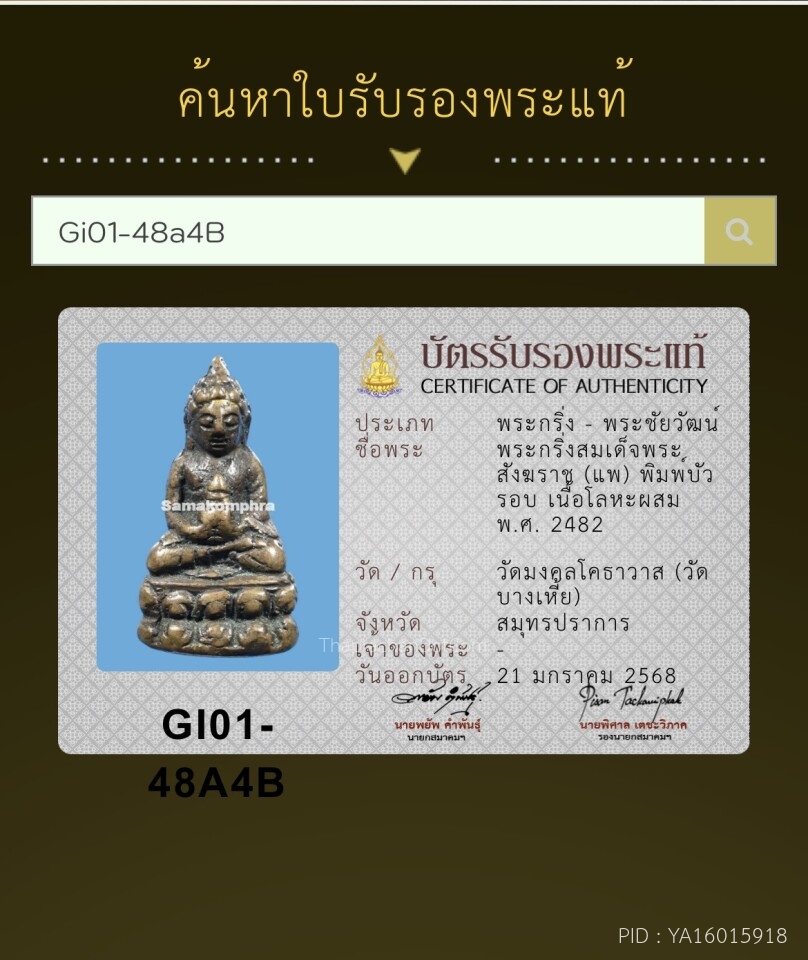808x960 pixels.
Task: Tap the magnifier search button
Action: pyautogui.click(x=740, y=232)
